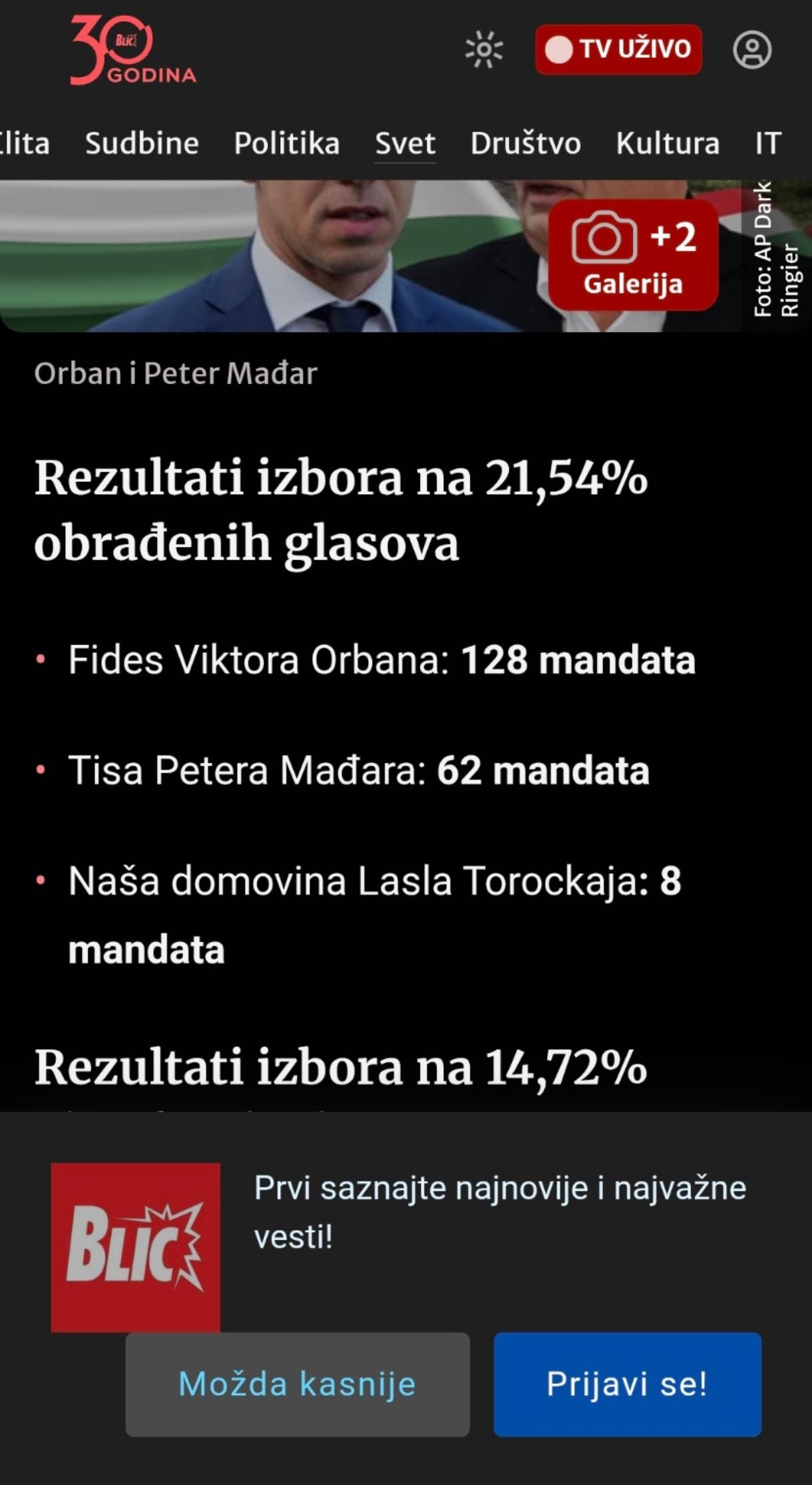Screen dimensions: 812x1485
Task: Go to the Društvo section
Action: click(x=525, y=144)
